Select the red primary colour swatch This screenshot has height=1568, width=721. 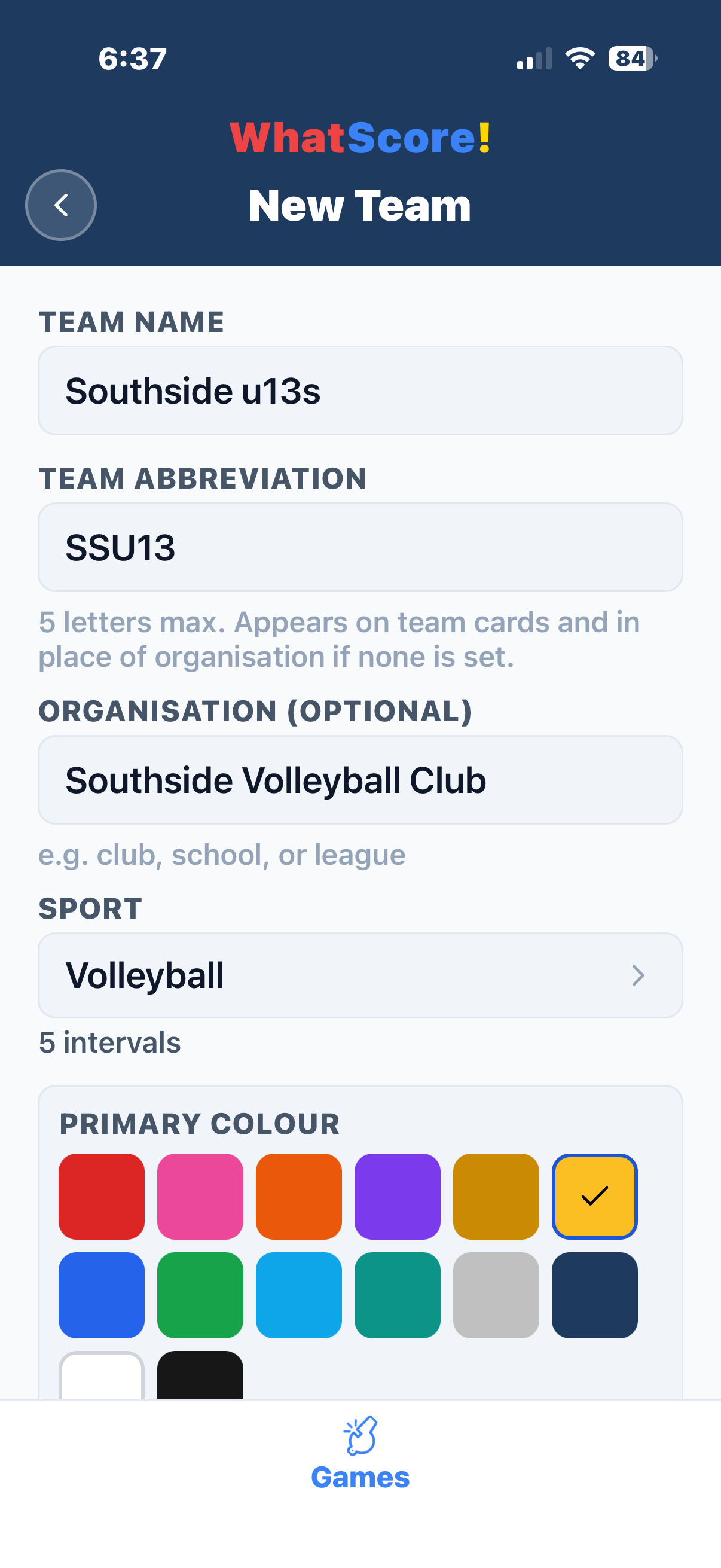[101, 1195]
